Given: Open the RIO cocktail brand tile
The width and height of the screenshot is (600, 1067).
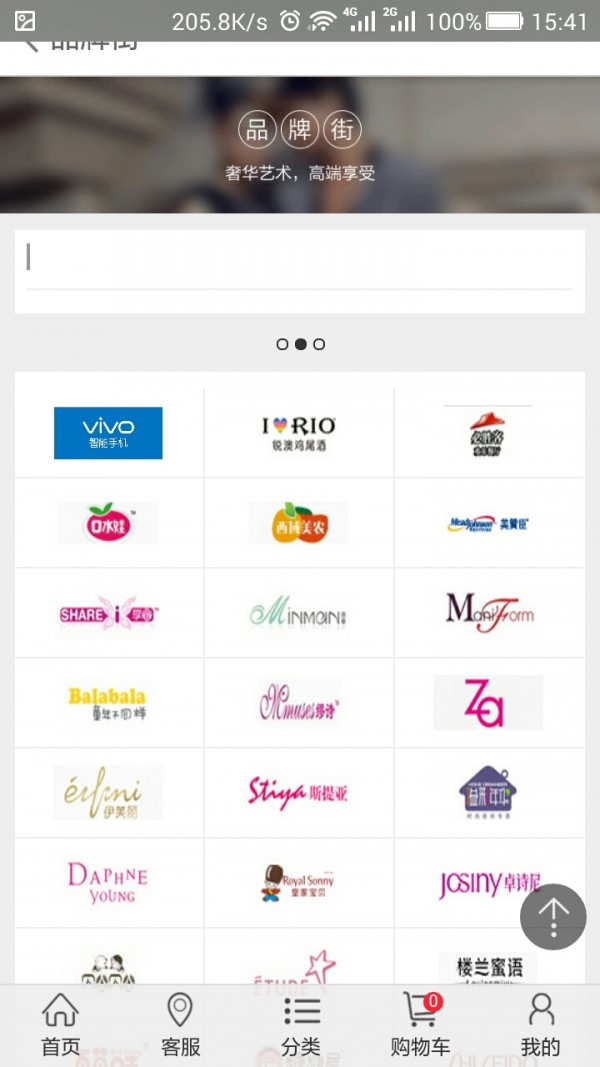Looking at the screenshot, I should pyautogui.click(x=298, y=433).
